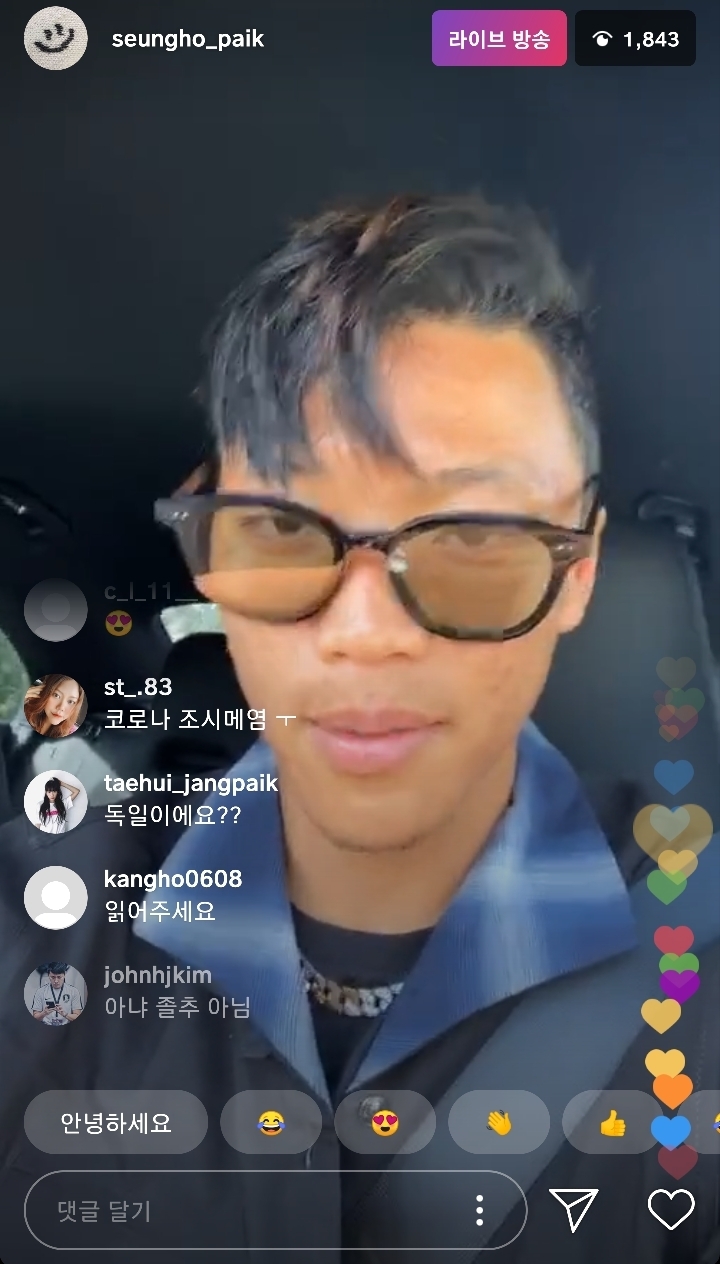Tap the 라이브 방송 live badge
This screenshot has width=720, height=1264.
500,39
